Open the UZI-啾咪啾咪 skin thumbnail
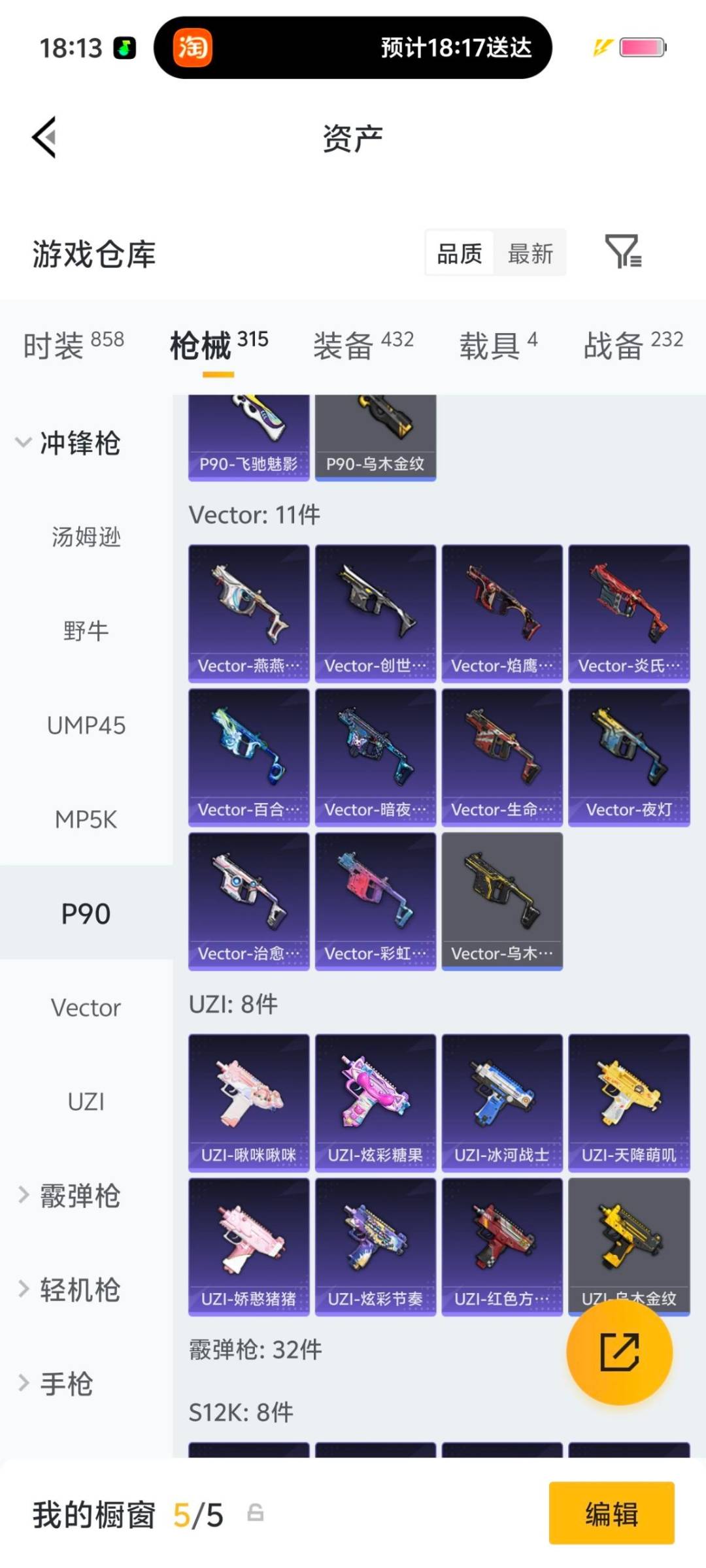The image size is (706, 1568). click(x=248, y=1101)
